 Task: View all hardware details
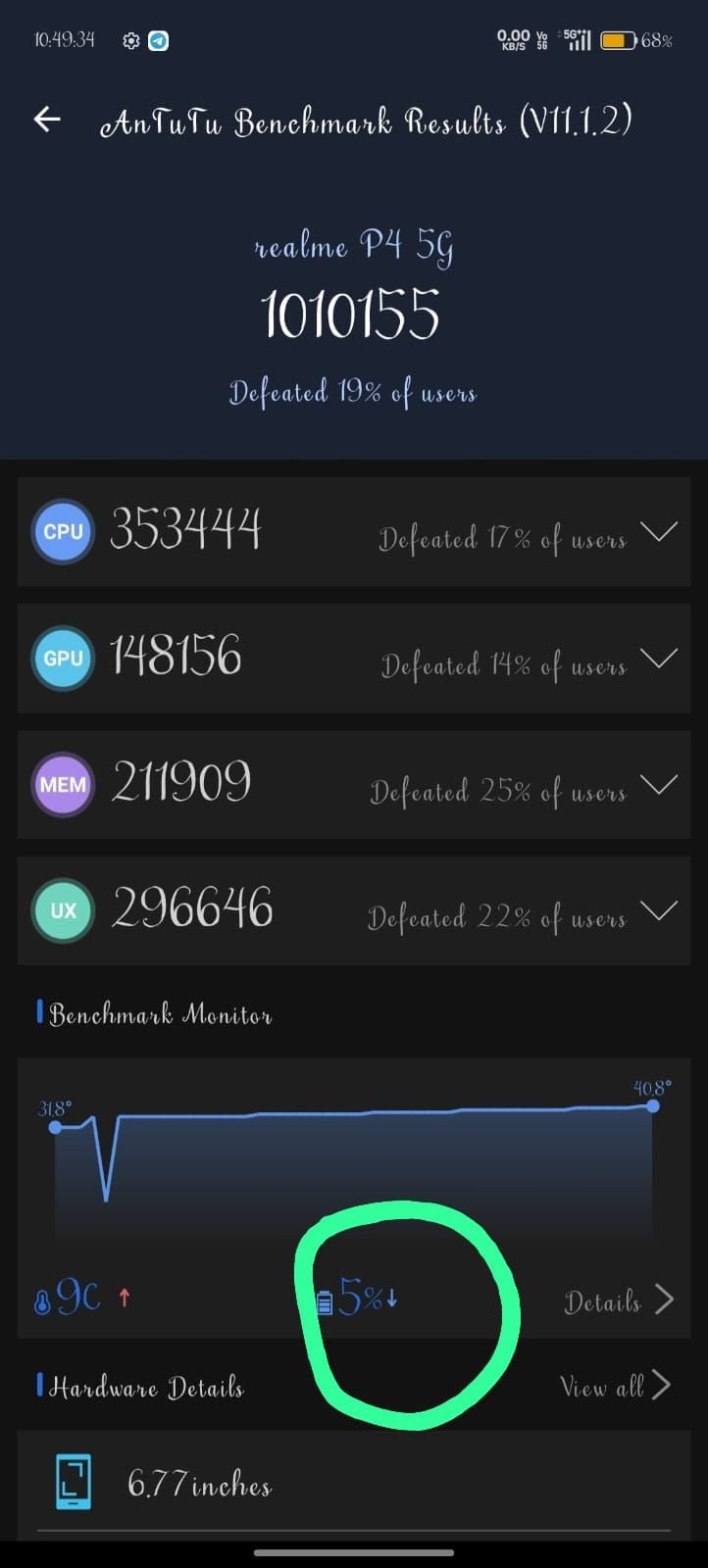pos(615,1386)
